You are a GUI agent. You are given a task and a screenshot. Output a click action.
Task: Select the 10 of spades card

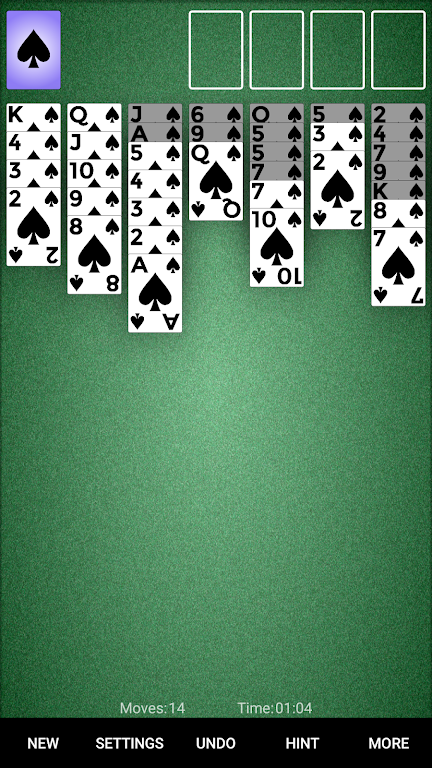pos(277,247)
